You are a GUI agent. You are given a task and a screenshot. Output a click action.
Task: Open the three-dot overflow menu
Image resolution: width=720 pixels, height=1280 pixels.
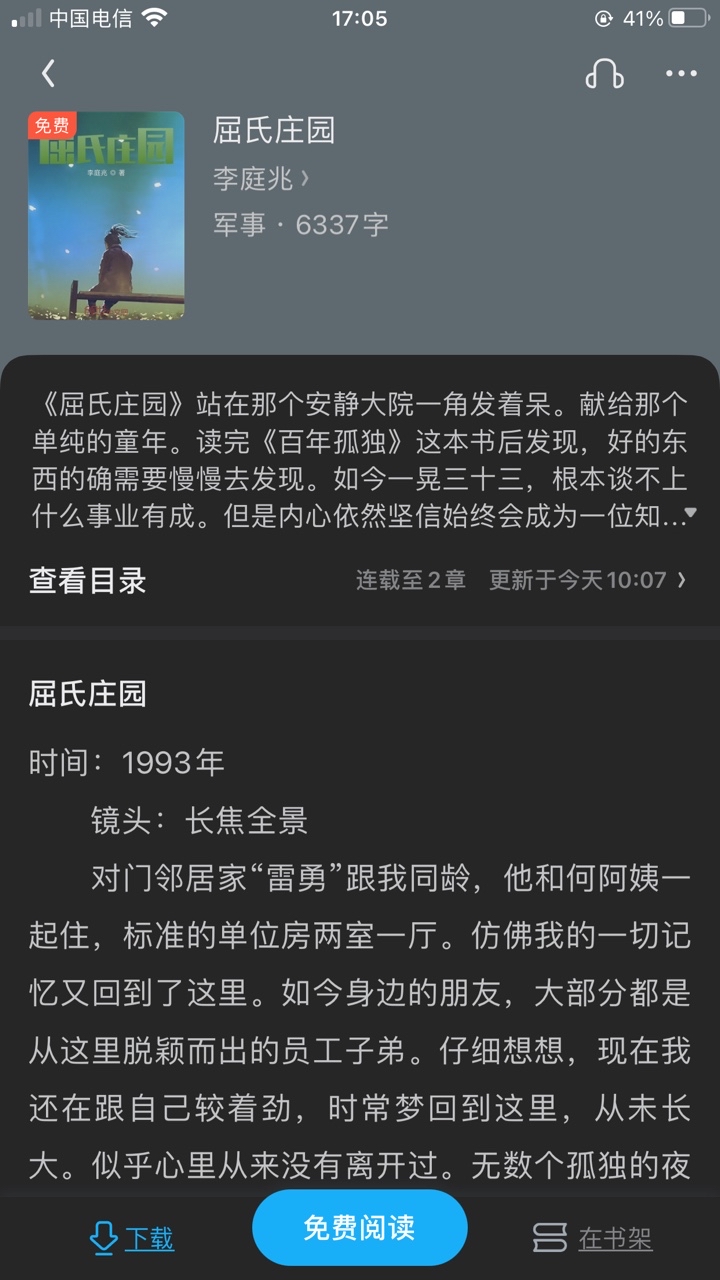(681, 73)
